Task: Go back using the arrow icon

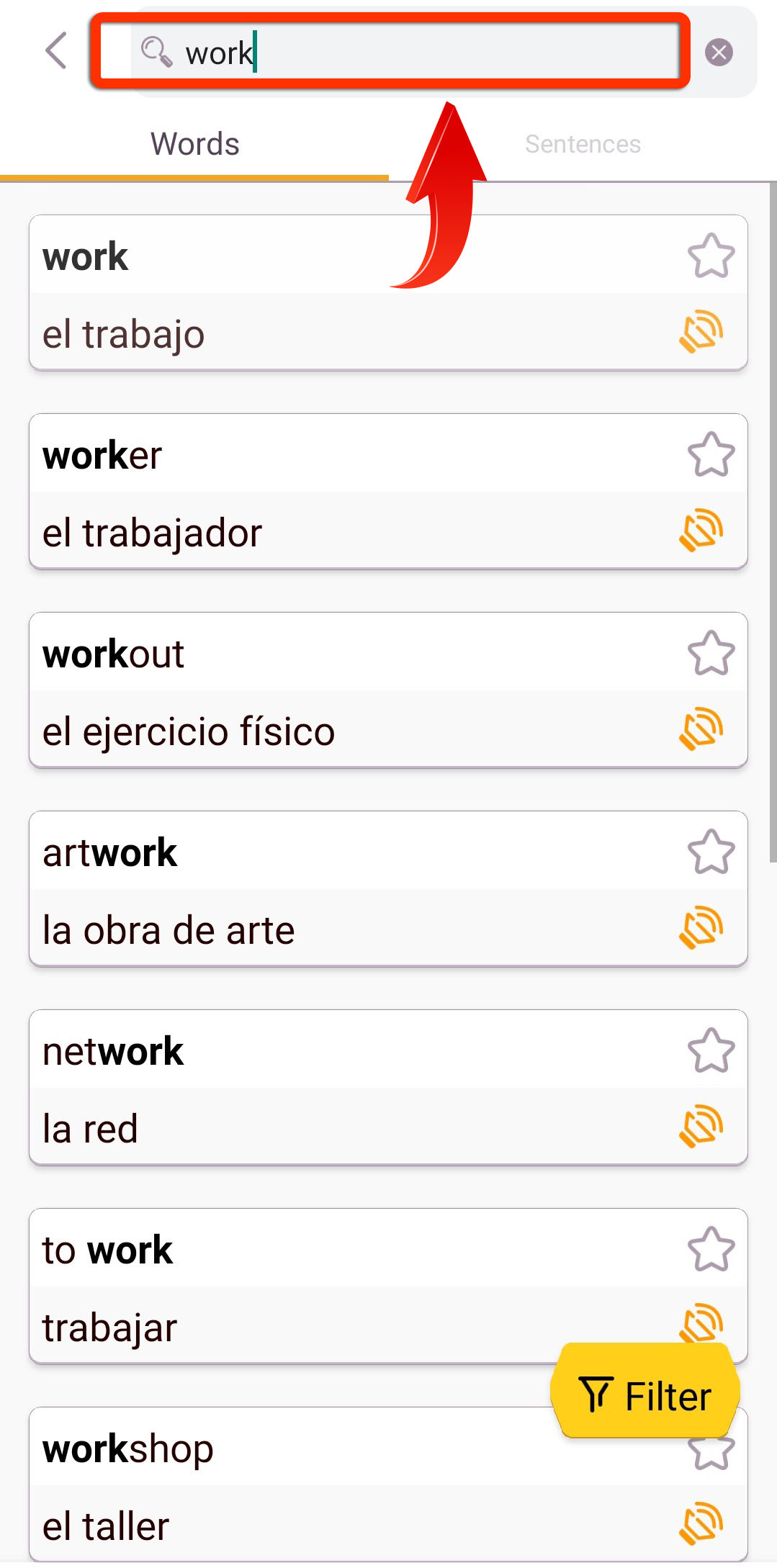Action: point(56,51)
